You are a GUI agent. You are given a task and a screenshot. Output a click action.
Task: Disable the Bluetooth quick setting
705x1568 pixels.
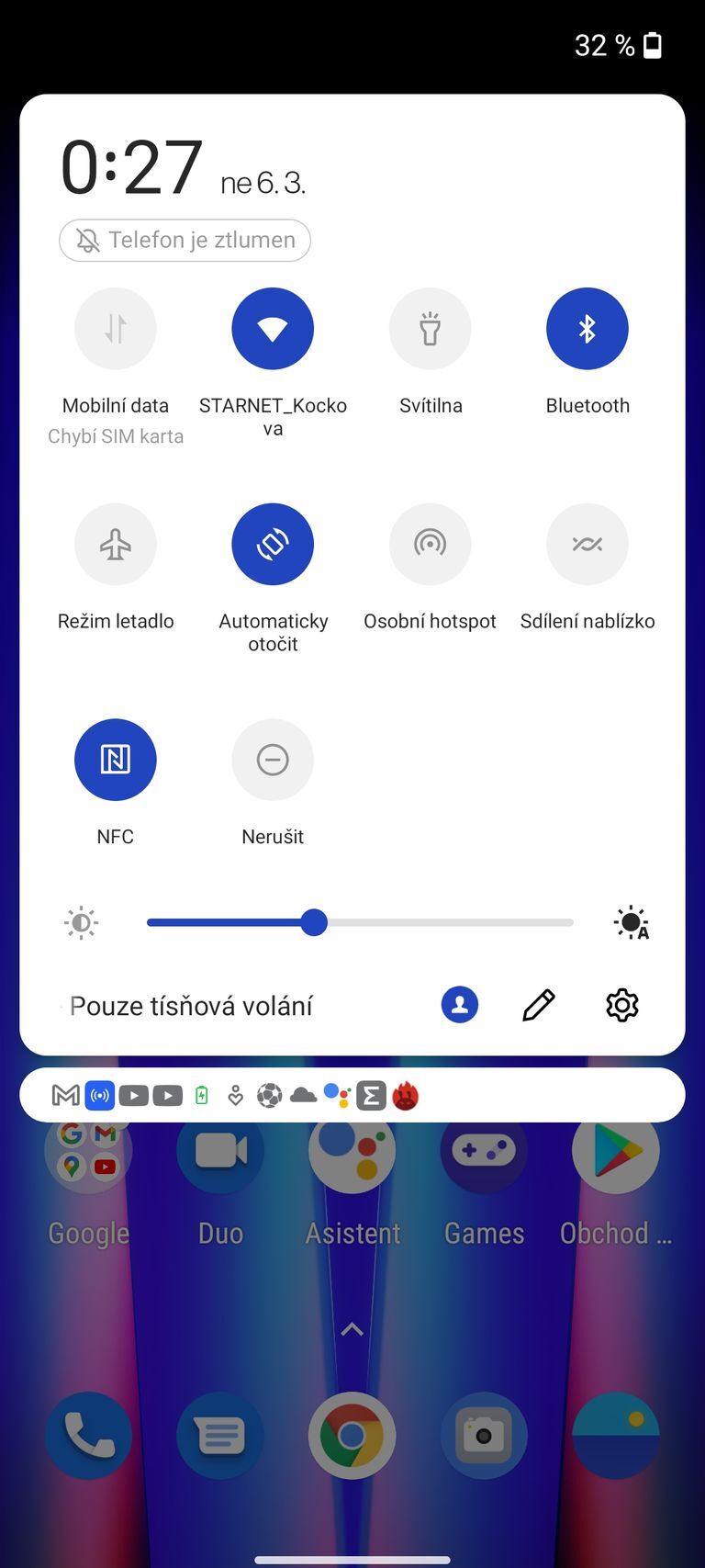(587, 328)
